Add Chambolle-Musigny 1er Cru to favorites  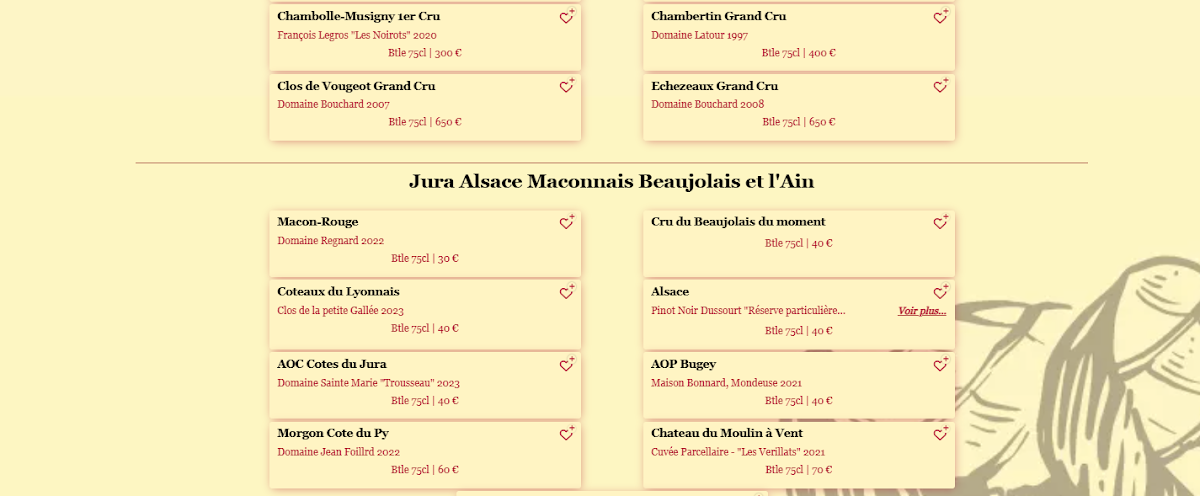[566, 17]
